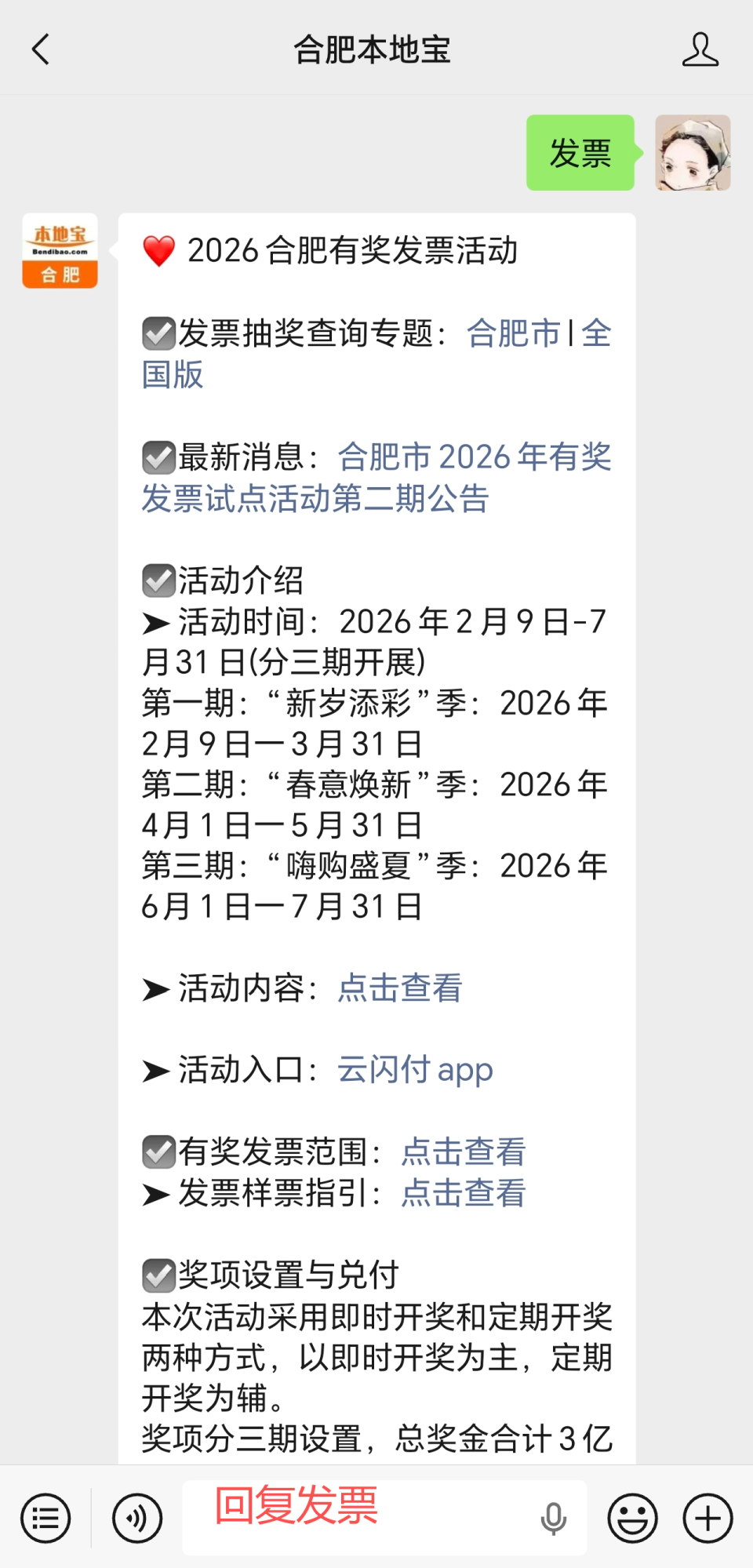Tap the microphone icon in input field
Viewport: 753px width, 1568px height.
[x=554, y=1516]
